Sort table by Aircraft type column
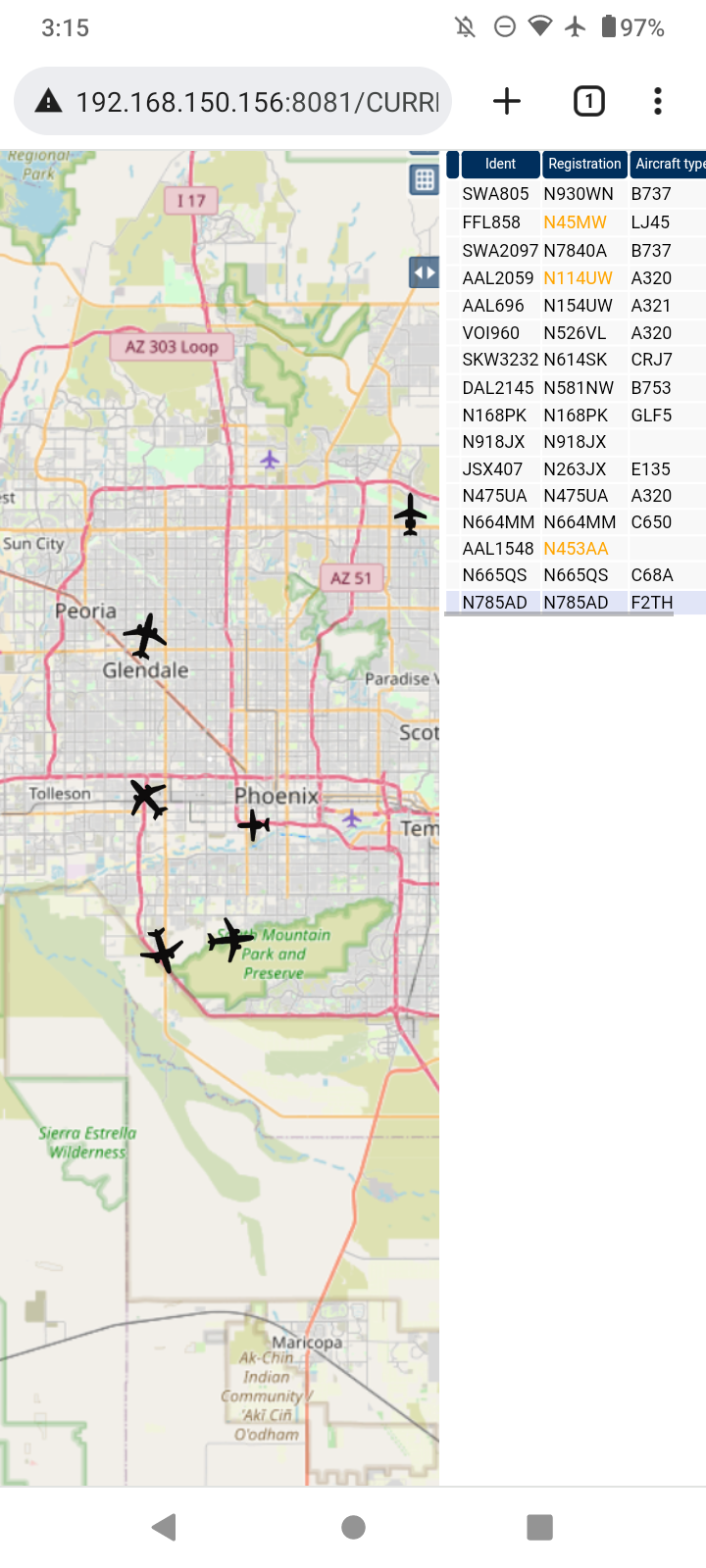Screen dimensions: 706x1568 [x=668, y=164]
